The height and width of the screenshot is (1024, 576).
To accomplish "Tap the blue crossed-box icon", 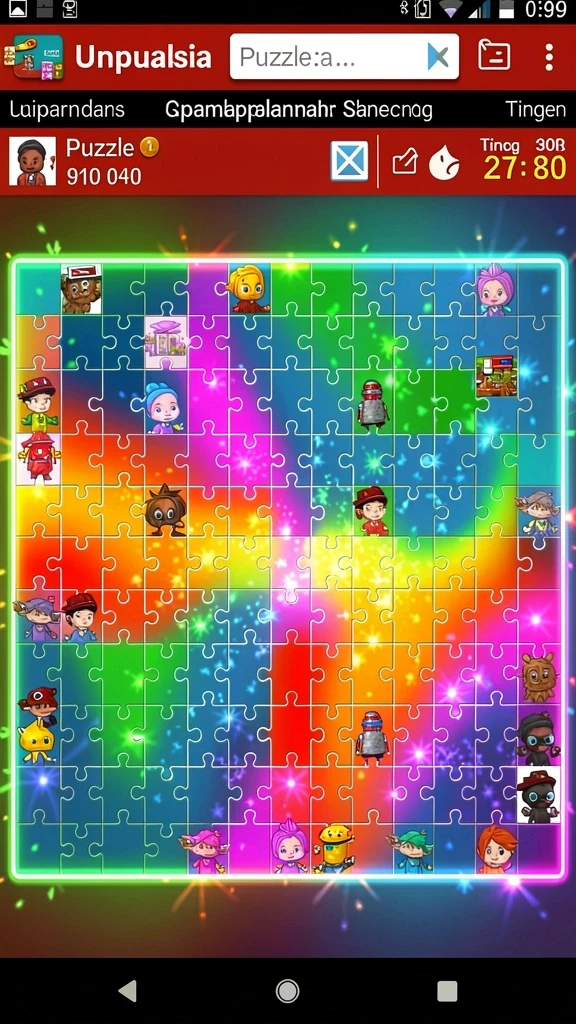I will [x=349, y=161].
